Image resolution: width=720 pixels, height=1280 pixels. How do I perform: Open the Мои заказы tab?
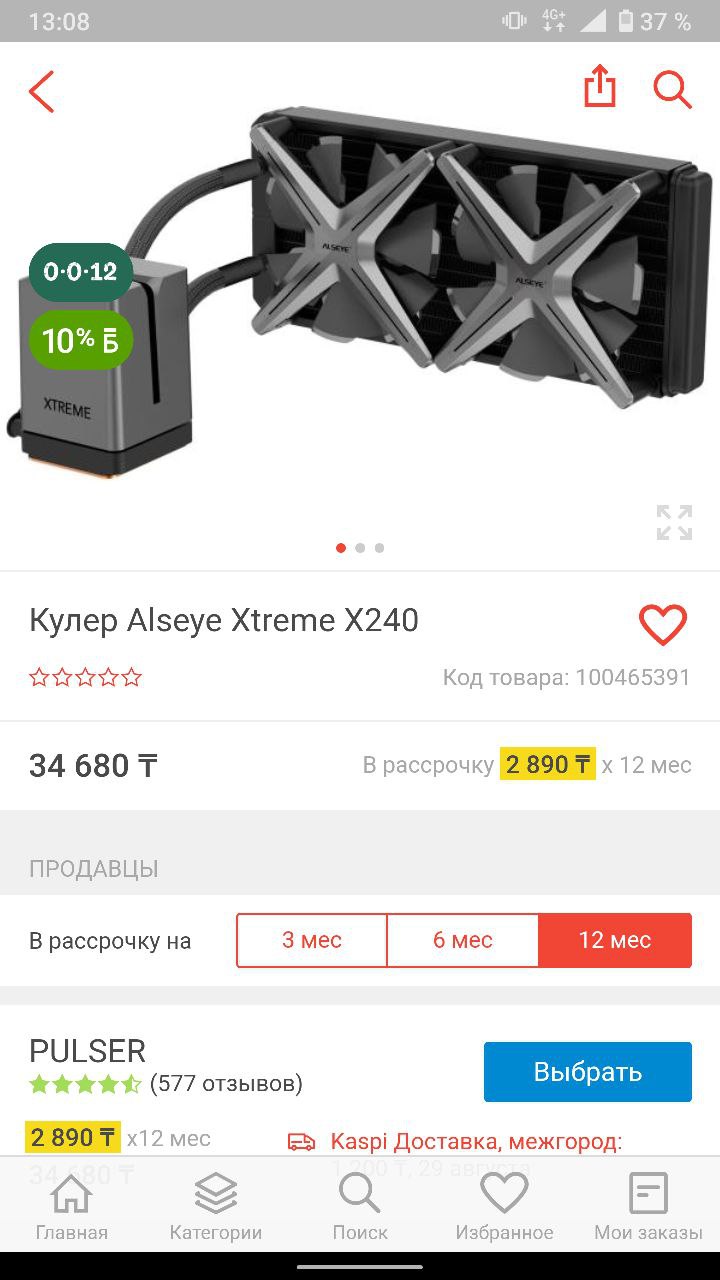pyautogui.click(x=648, y=1206)
